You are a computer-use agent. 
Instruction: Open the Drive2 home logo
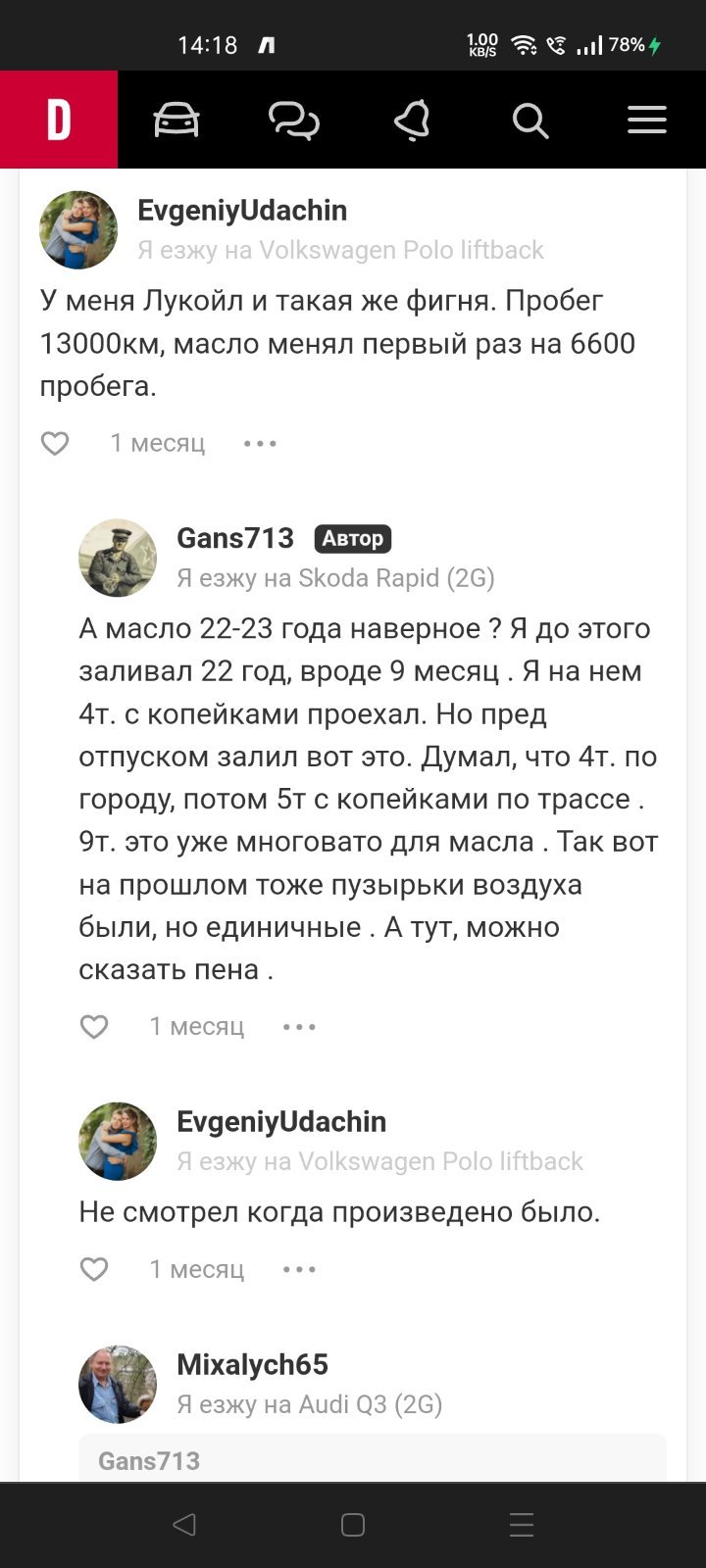point(59,120)
